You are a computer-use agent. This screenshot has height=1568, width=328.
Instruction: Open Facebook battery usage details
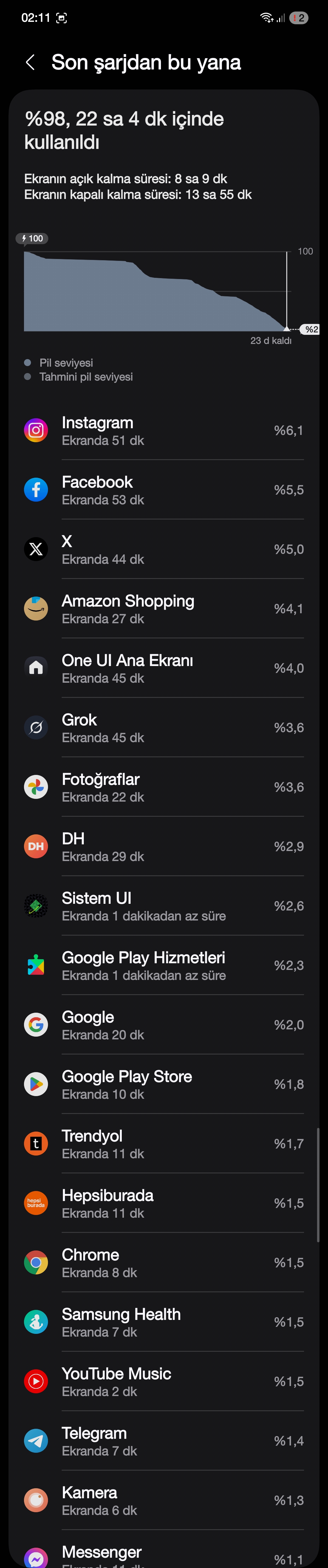tap(163, 490)
